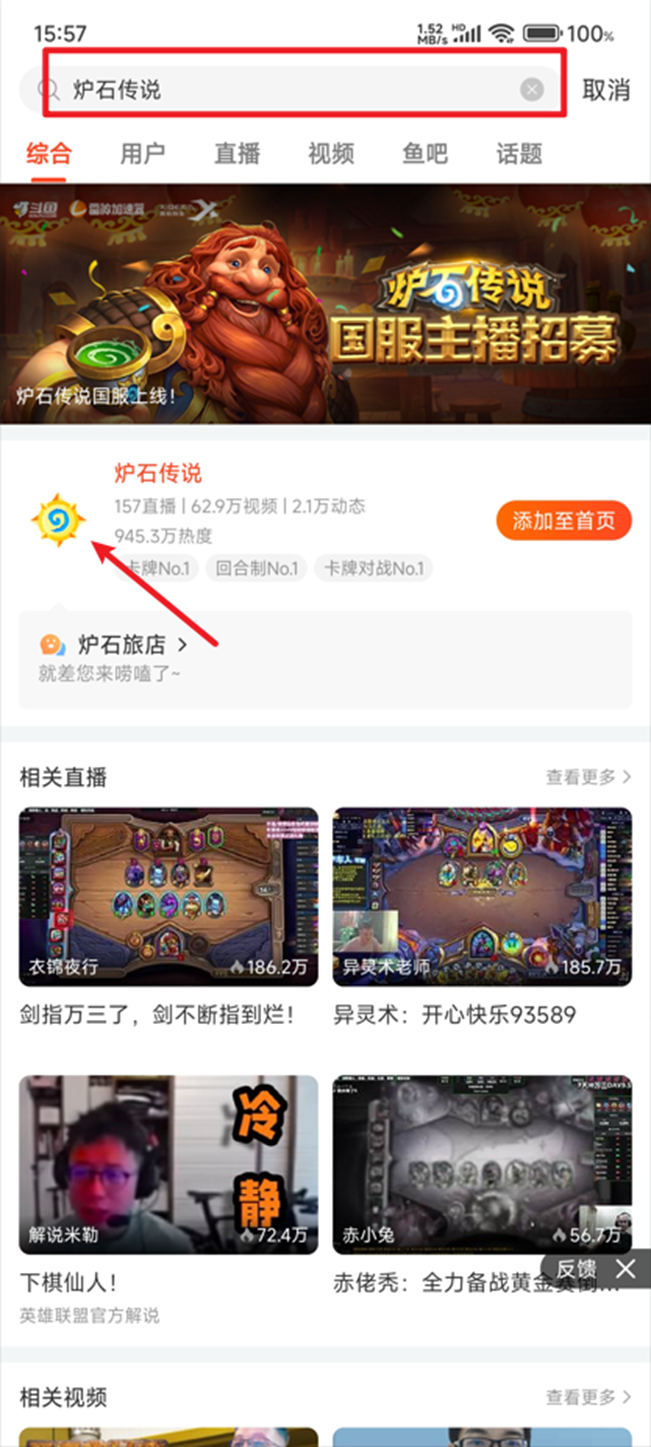This screenshot has width=651, height=1447.
Task: Open the 异灵术老师 live stream
Action: tap(482, 896)
